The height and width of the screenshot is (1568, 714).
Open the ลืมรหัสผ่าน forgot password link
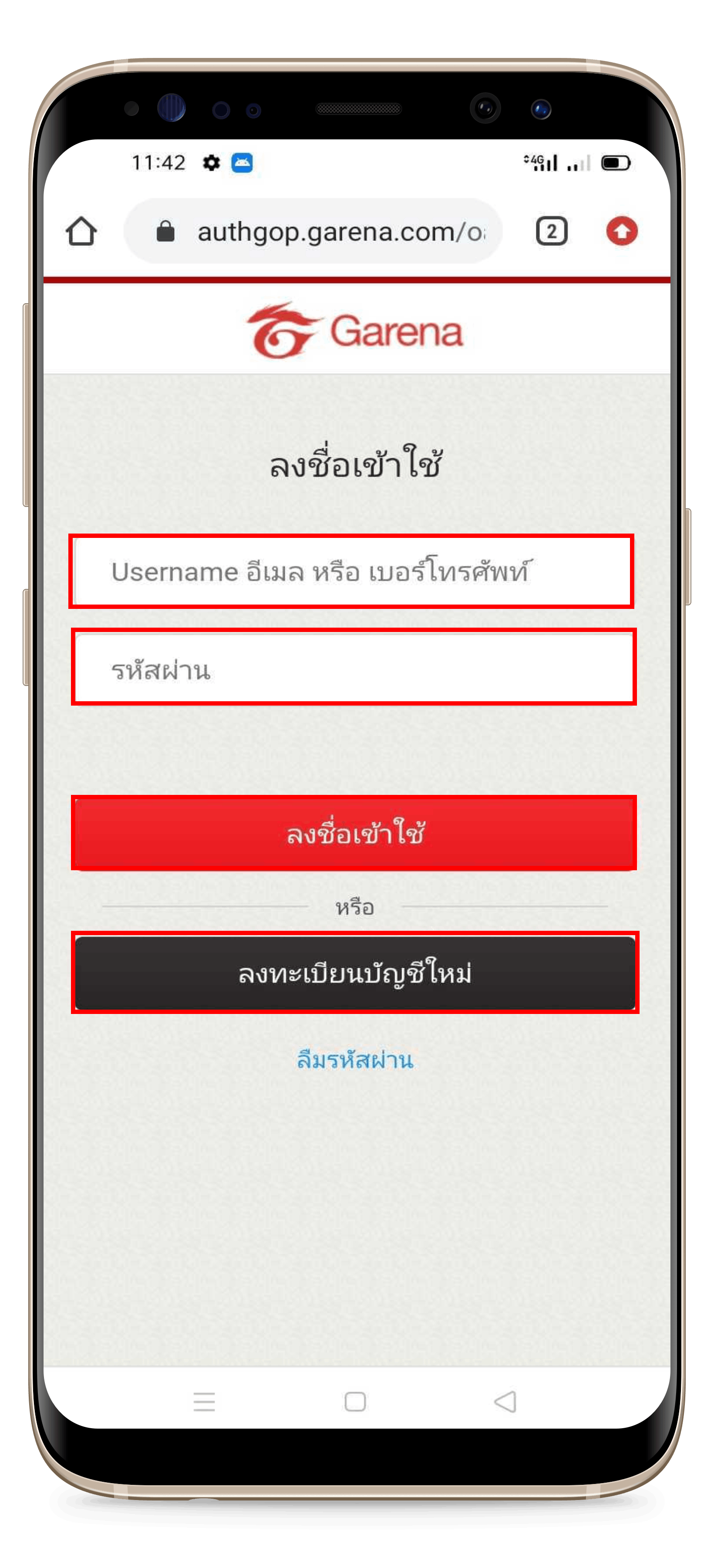coord(354,1060)
